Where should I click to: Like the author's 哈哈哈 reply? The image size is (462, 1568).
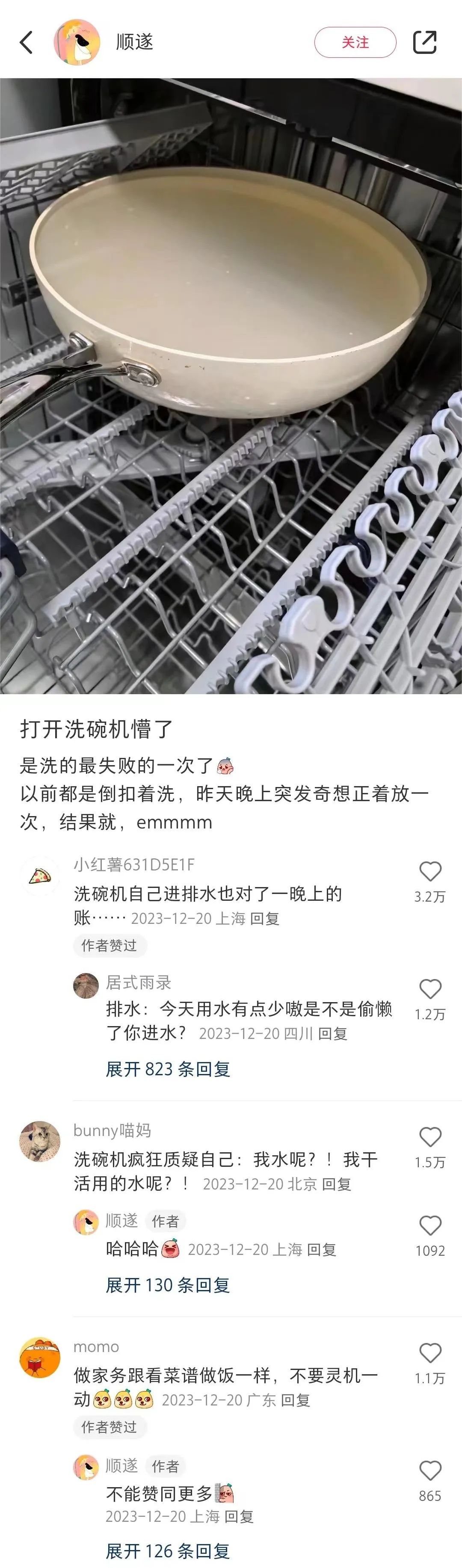(430, 1226)
